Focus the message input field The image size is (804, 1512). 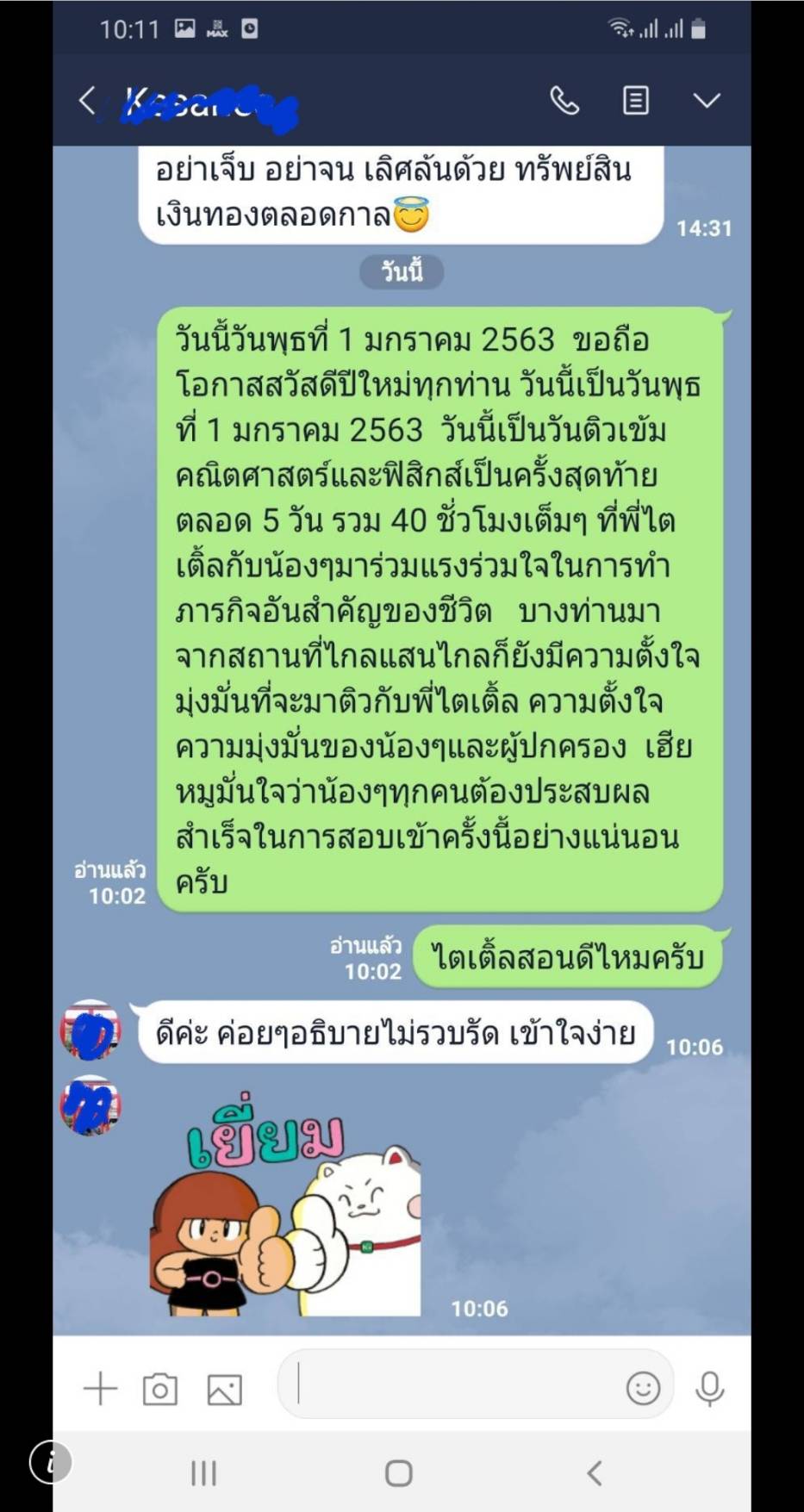tap(452, 1385)
